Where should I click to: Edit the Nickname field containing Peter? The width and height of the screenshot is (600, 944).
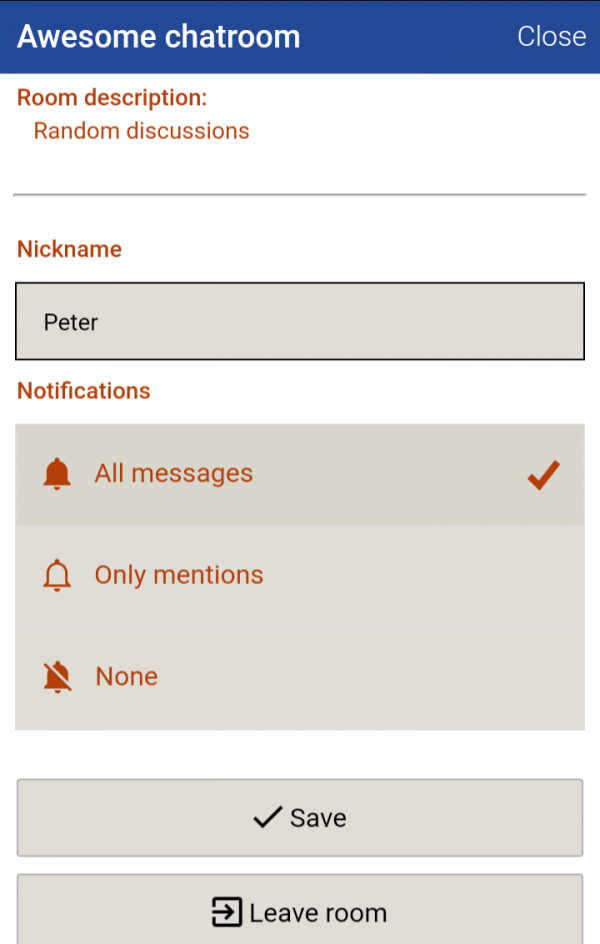(x=300, y=322)
